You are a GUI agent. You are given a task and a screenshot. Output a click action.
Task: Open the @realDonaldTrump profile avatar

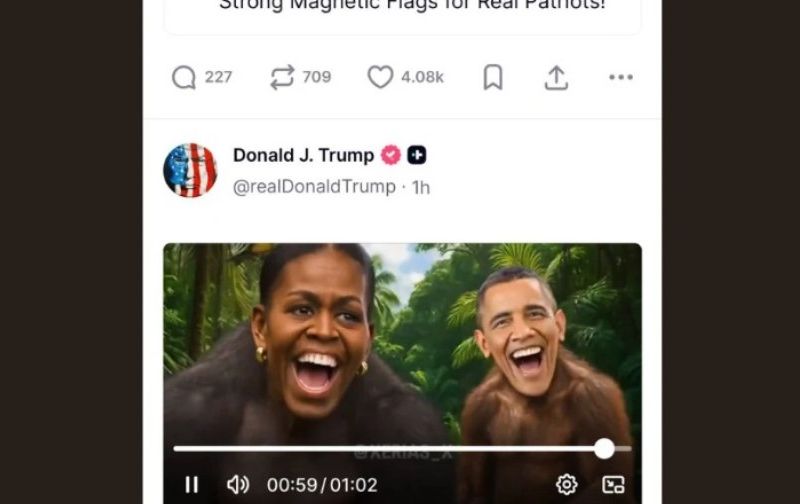(190, 170)
